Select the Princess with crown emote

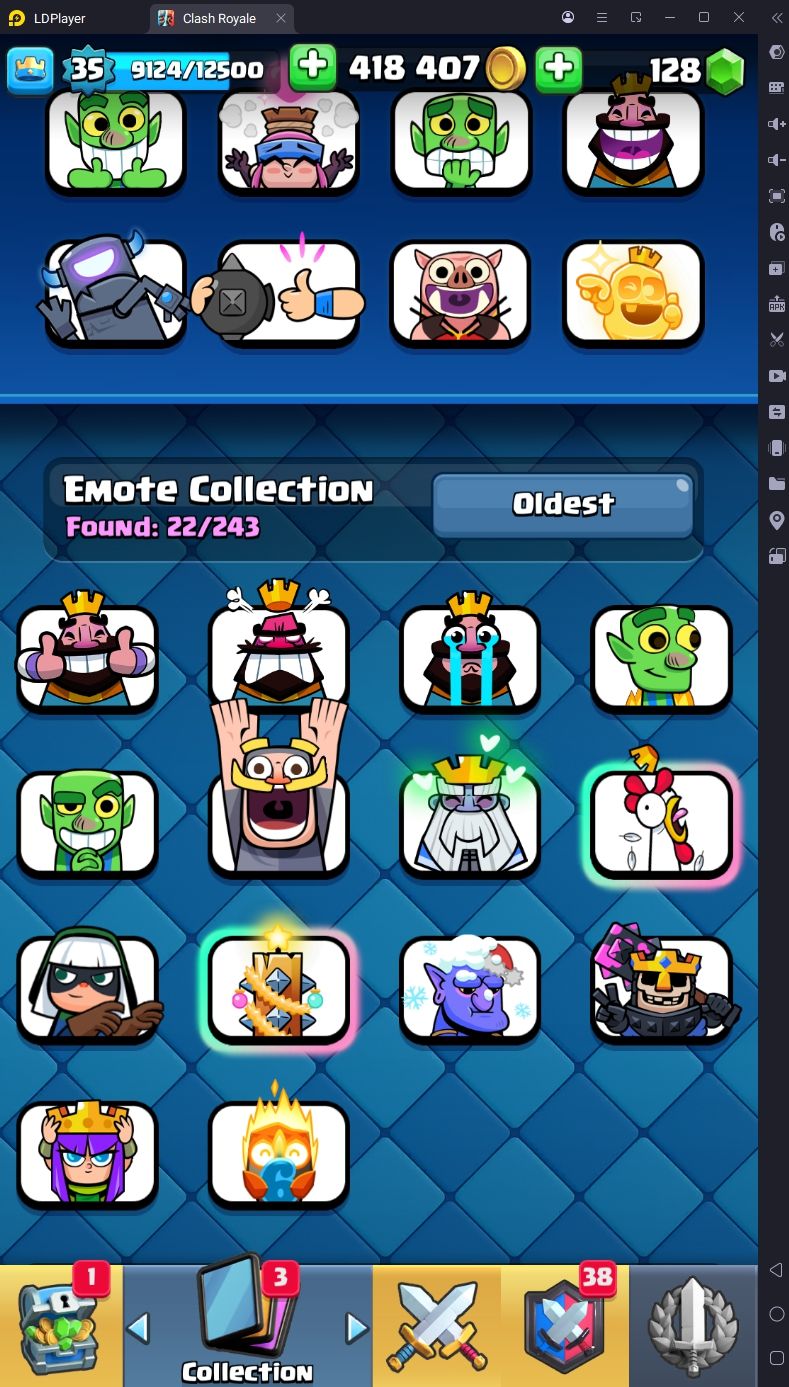(x=87, y=1153)
